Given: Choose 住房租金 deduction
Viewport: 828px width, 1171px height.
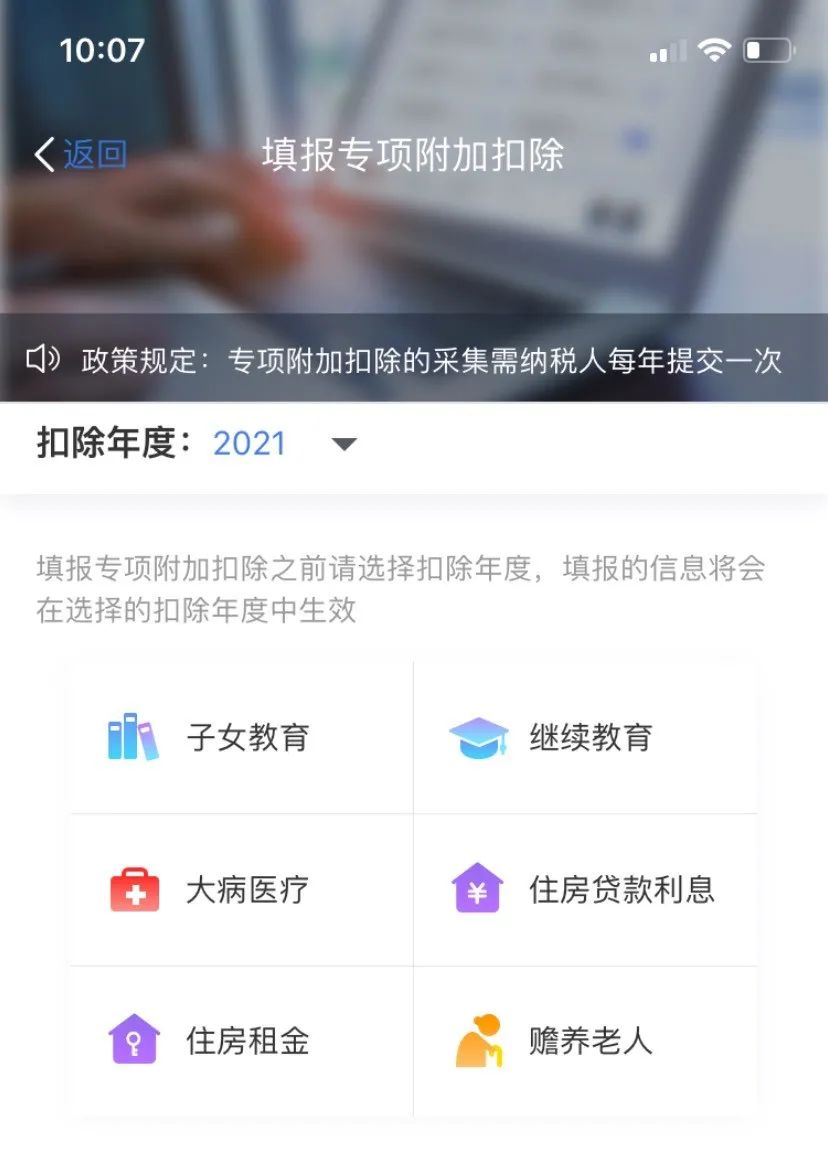Looking at the screenshot, I should pos(240,1042).
